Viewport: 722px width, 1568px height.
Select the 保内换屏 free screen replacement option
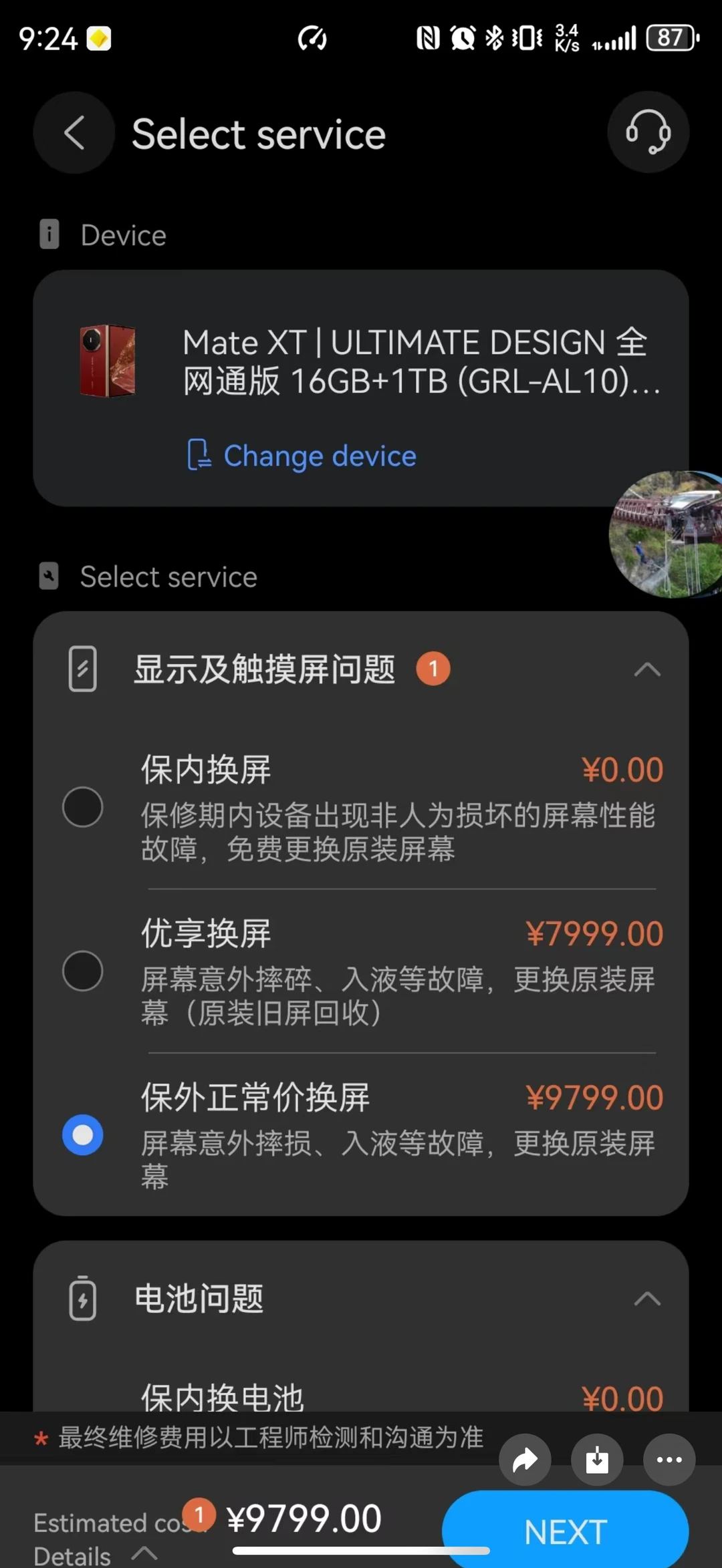[x=82, y=806]
